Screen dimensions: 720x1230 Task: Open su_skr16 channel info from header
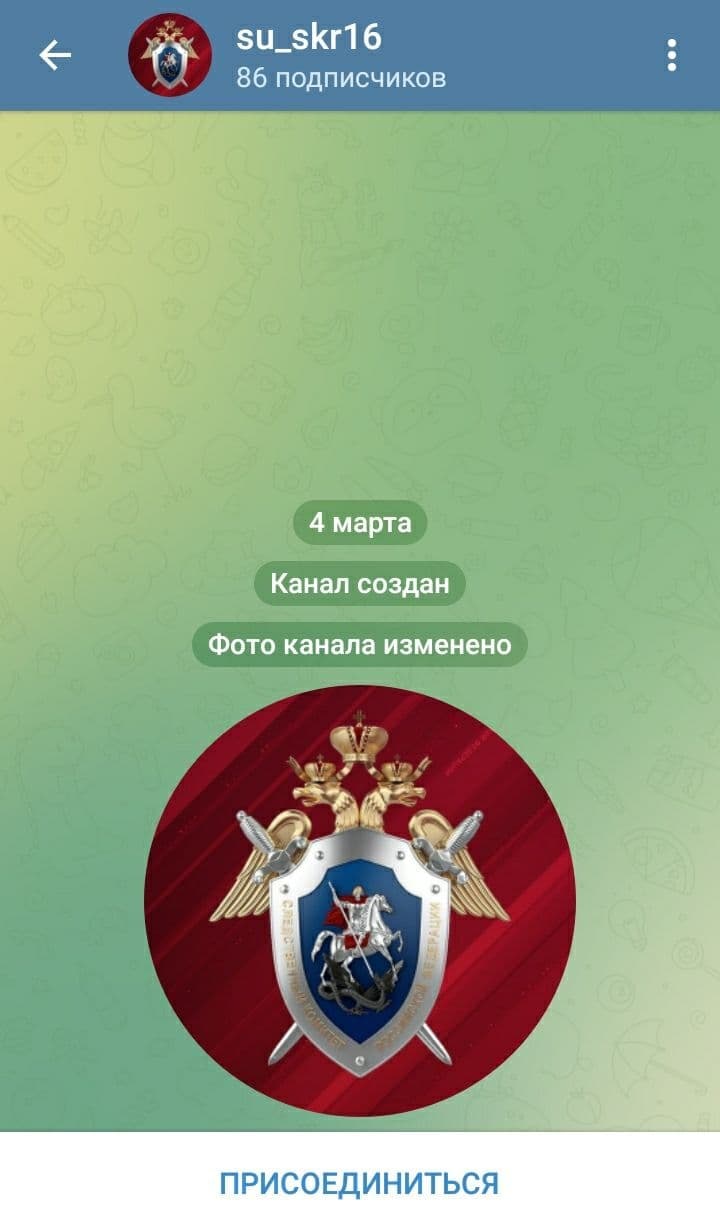click(340, 55)
